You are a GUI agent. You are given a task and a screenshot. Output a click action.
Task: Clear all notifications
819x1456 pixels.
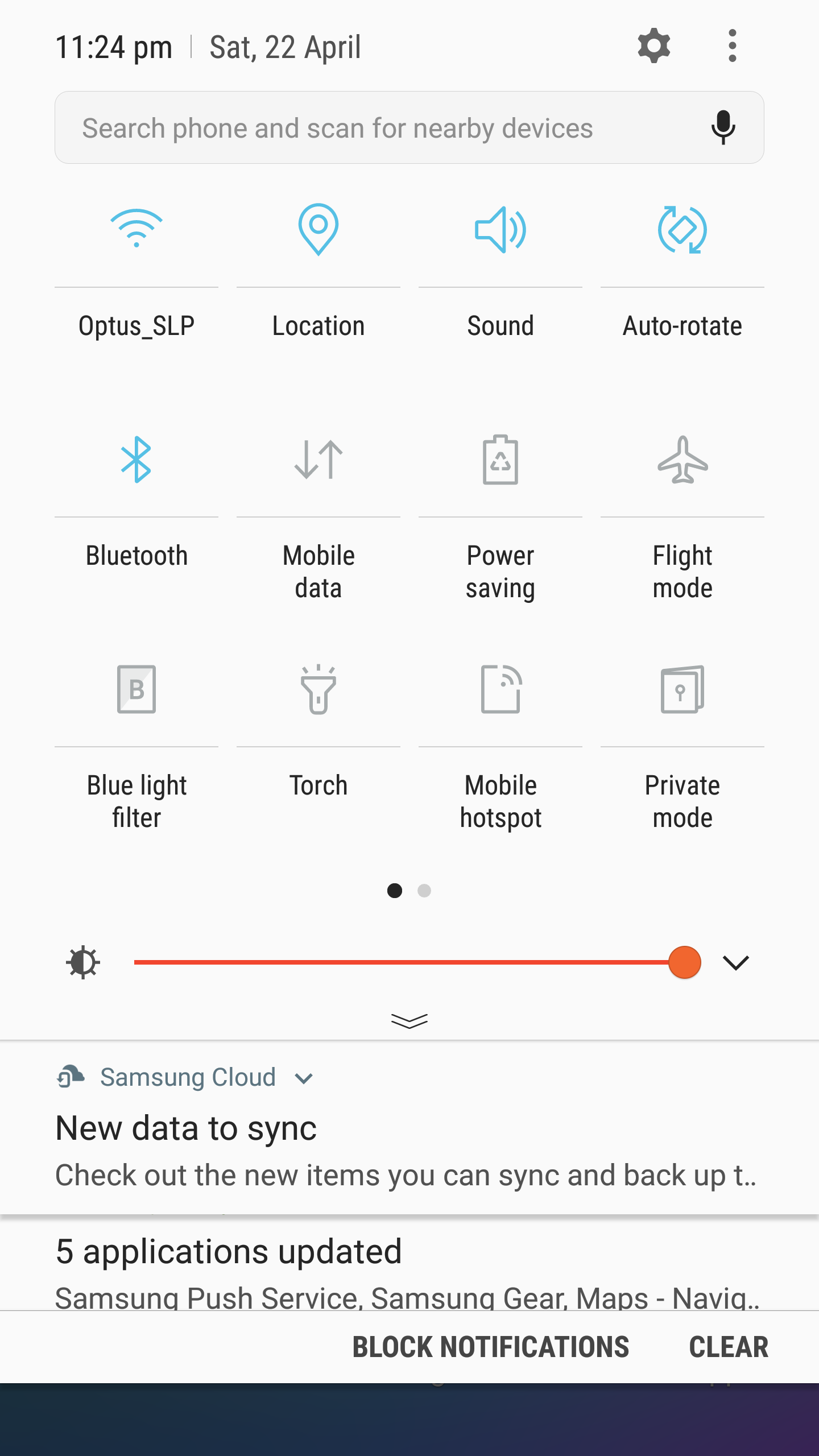[x=729, y=1347]
